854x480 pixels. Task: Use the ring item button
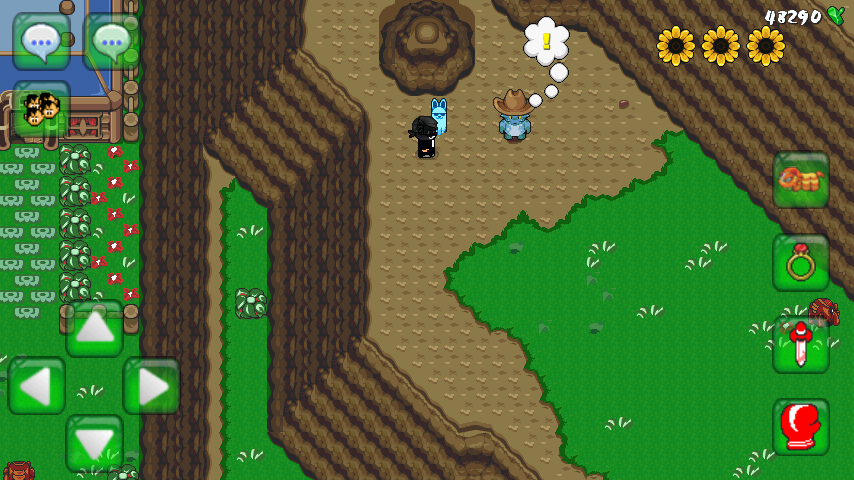[800, 262]
